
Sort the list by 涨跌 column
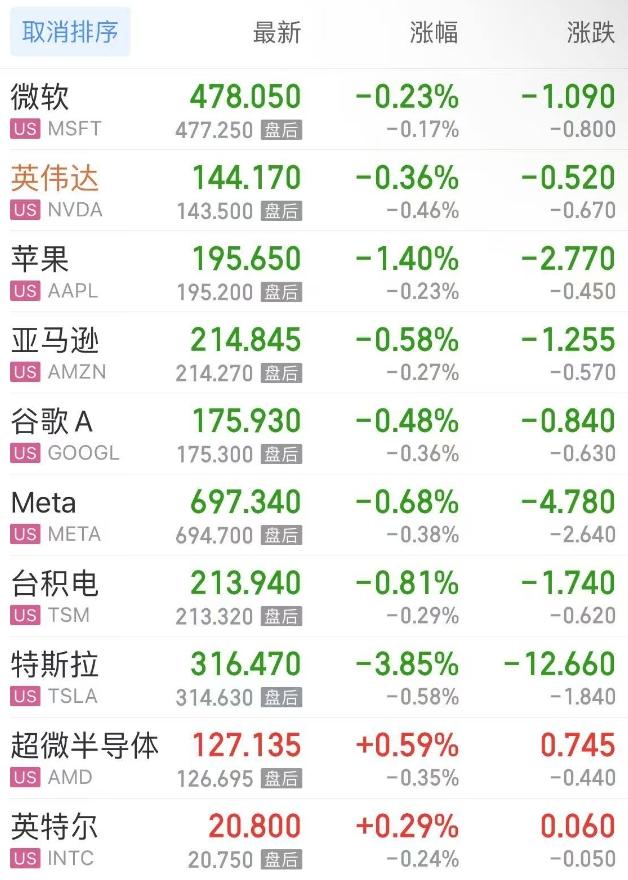pos(590,32)
